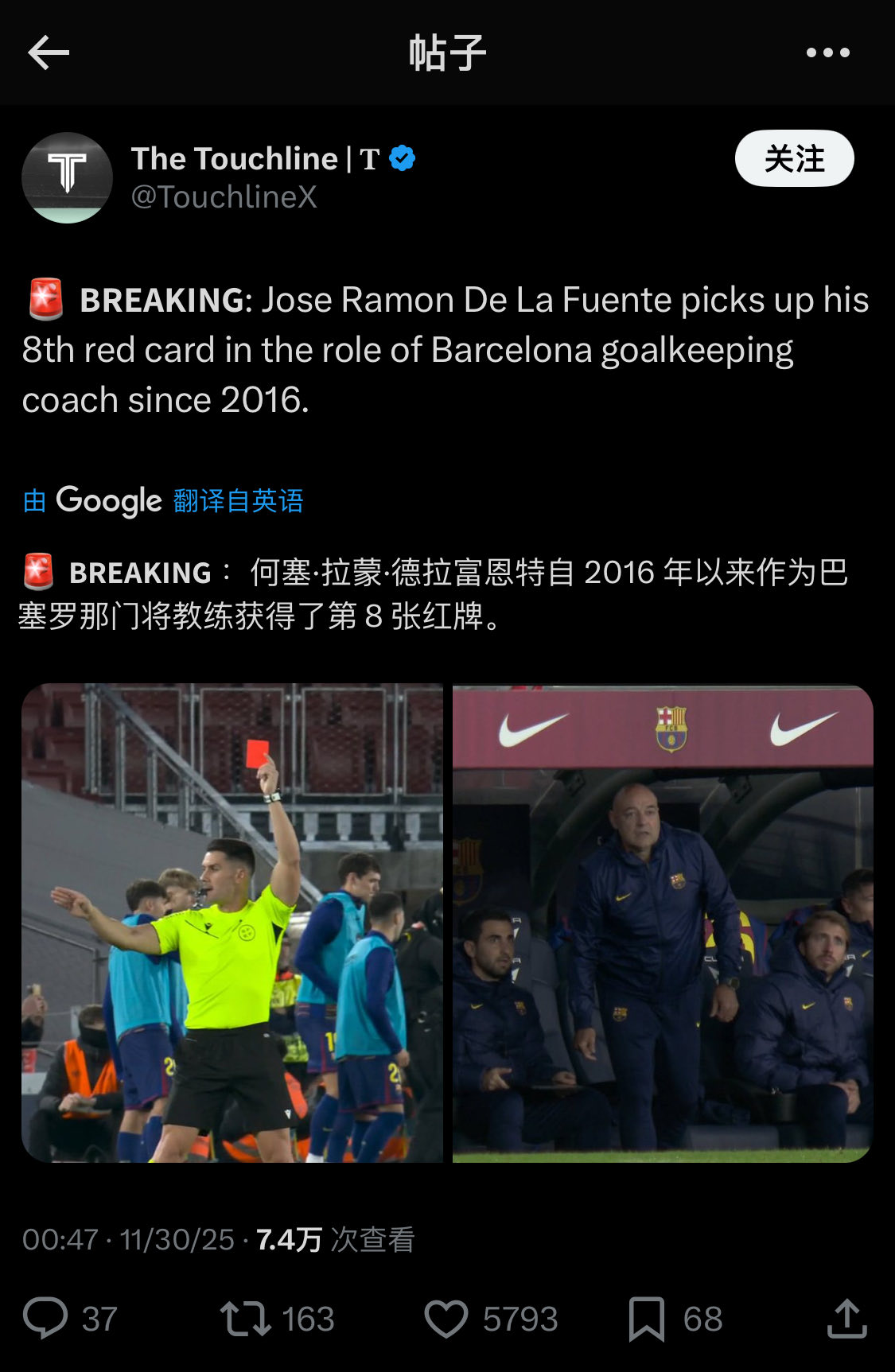This screenshot has height=1372, width=895.
Task: Like the post with the heart
Action: coord(446,1318)
